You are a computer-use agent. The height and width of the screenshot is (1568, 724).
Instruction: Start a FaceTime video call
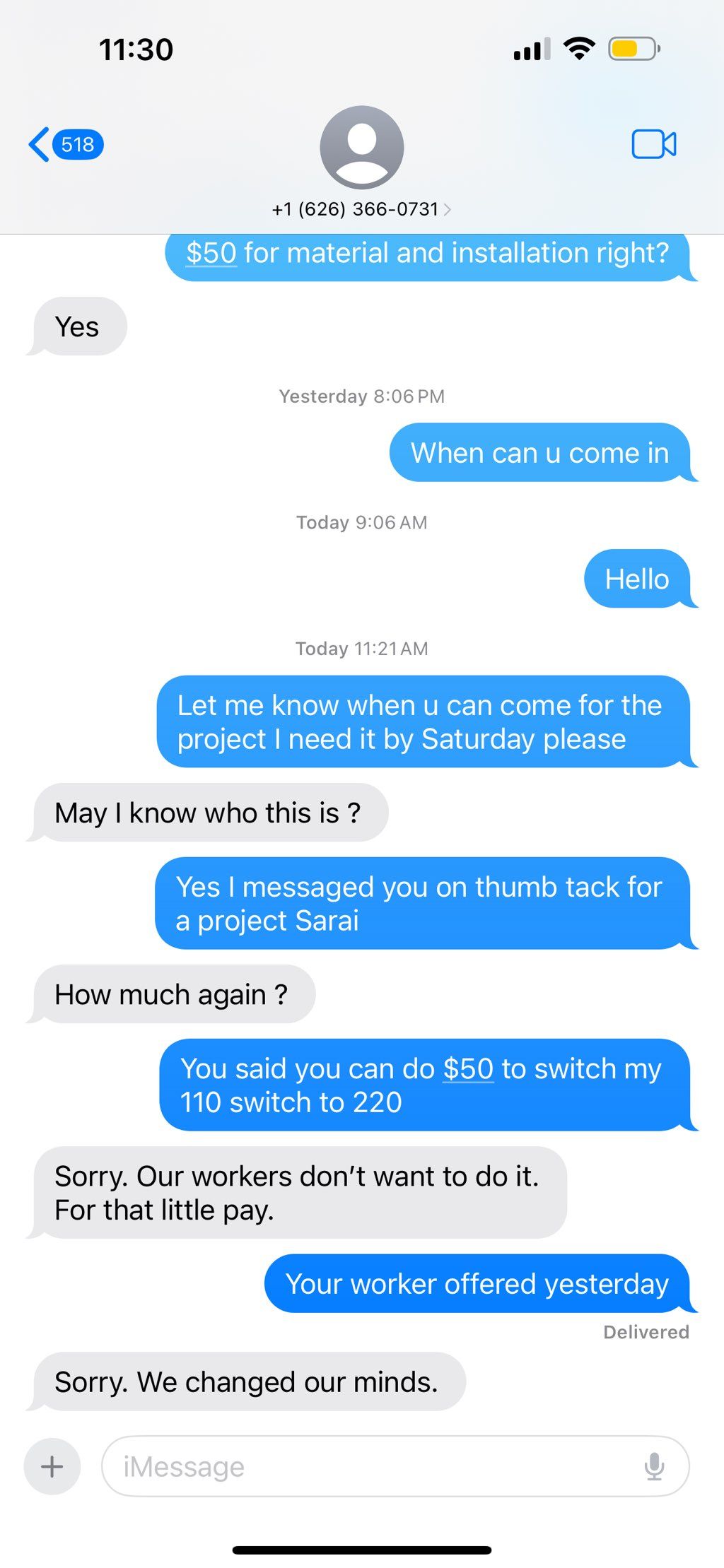tap(653, 144)
